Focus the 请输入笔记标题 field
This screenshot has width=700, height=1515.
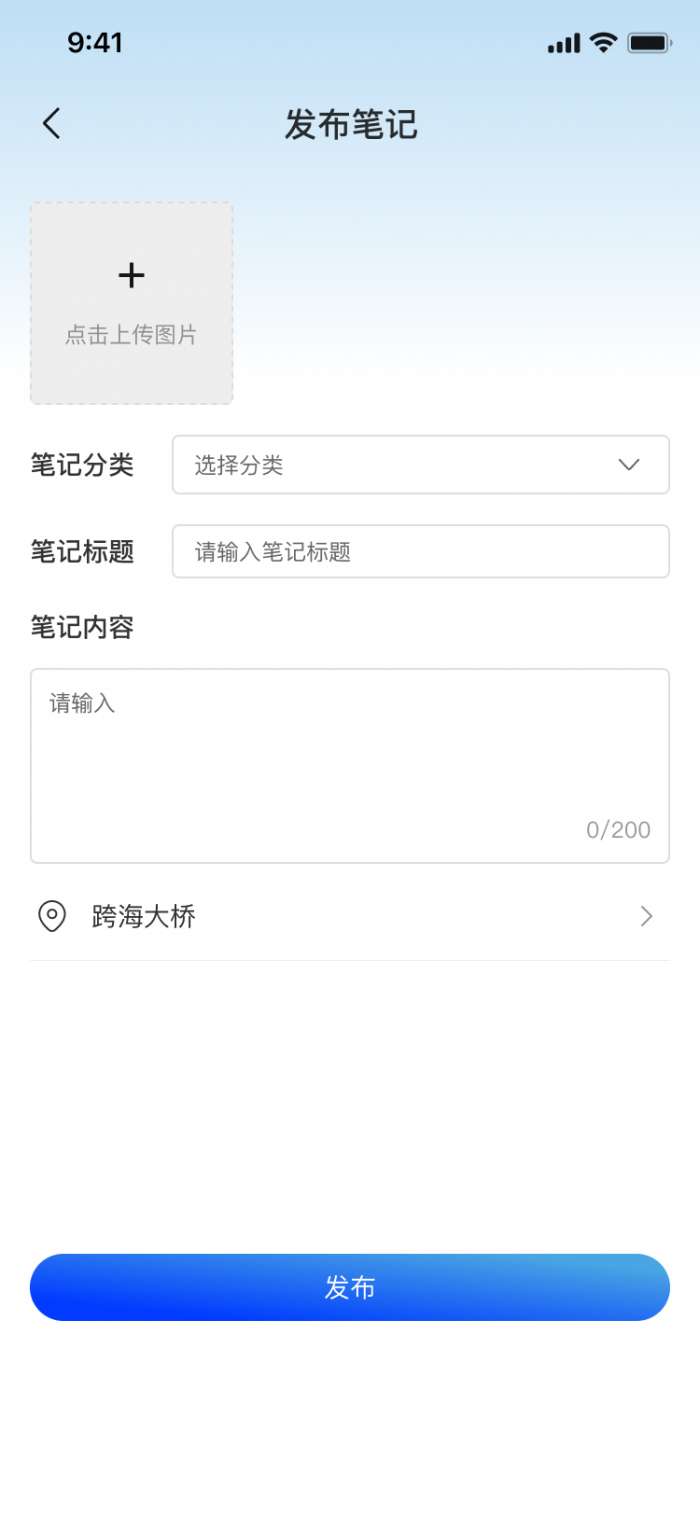[420, 551]
